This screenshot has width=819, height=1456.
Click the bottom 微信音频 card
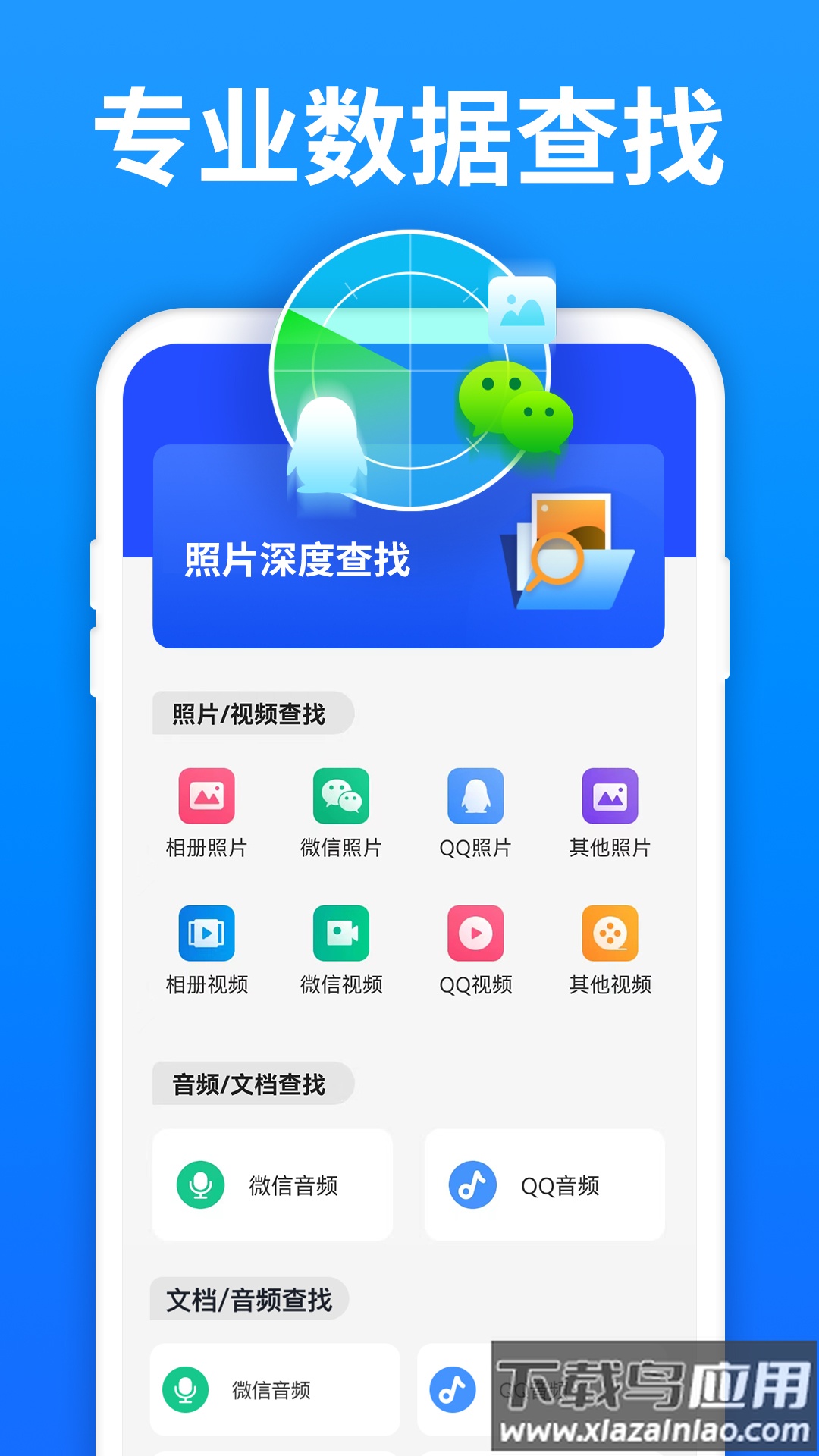pos(273,1388)
